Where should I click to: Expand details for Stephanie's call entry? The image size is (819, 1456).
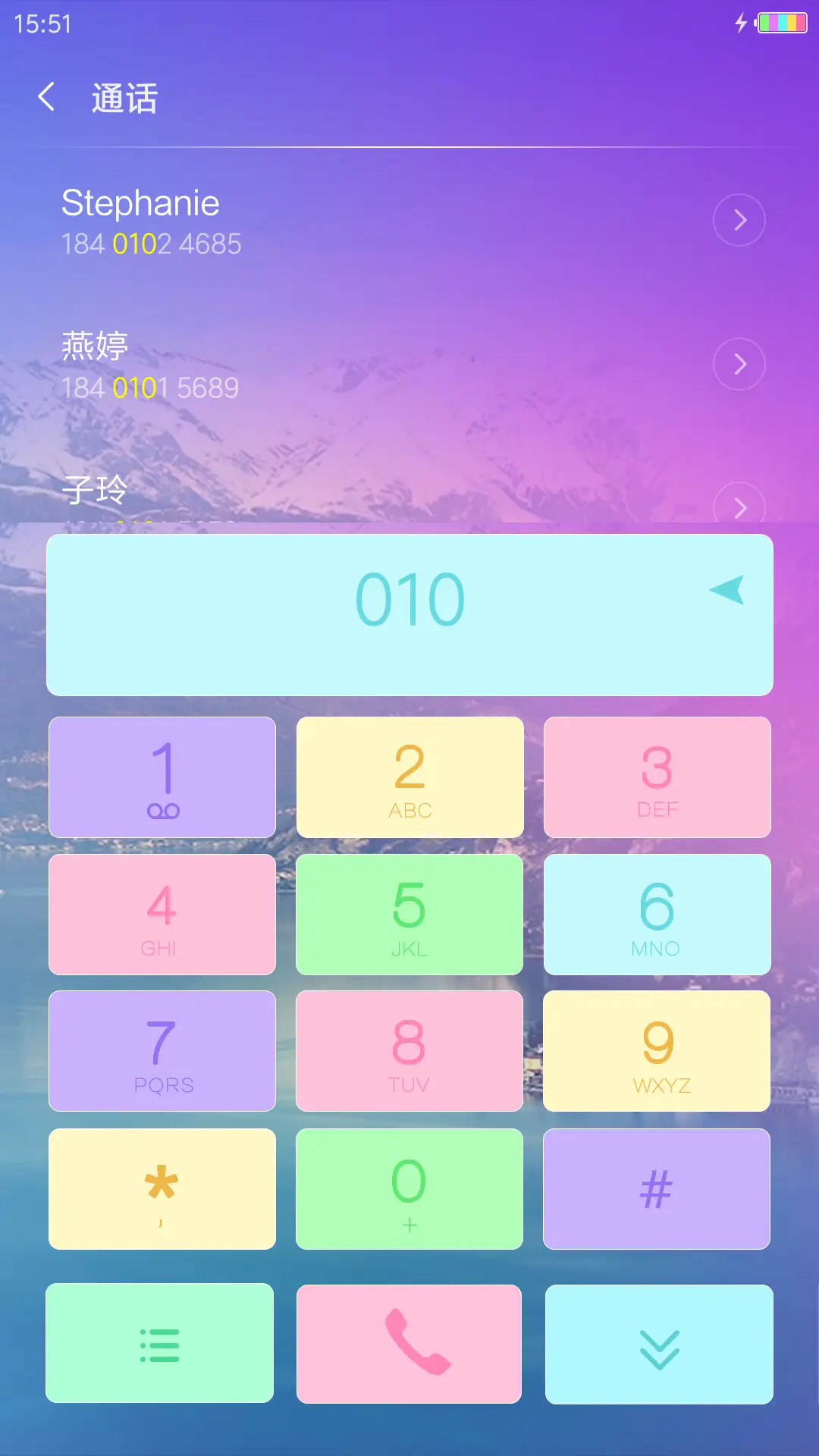739,220
